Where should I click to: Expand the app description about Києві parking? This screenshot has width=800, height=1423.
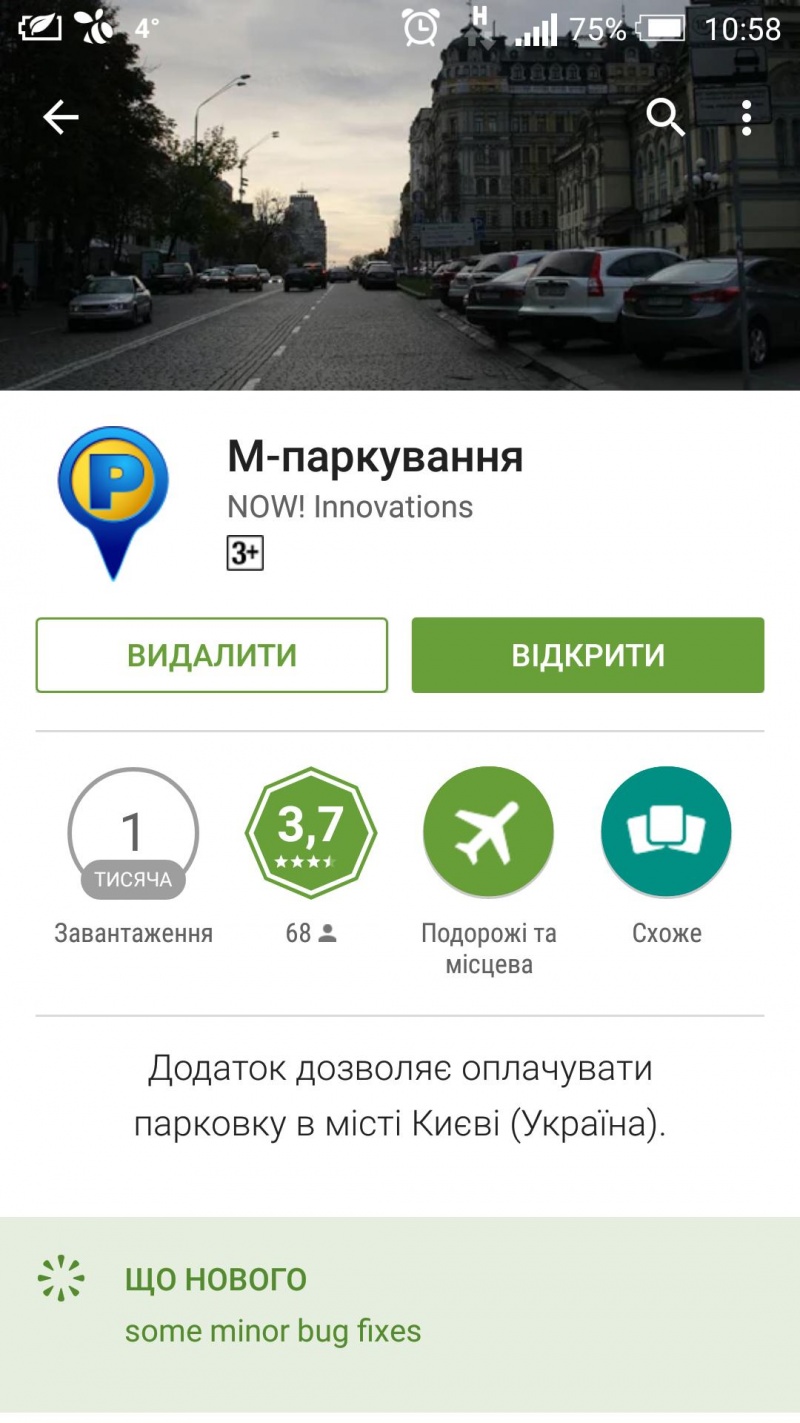point(400,1096)
